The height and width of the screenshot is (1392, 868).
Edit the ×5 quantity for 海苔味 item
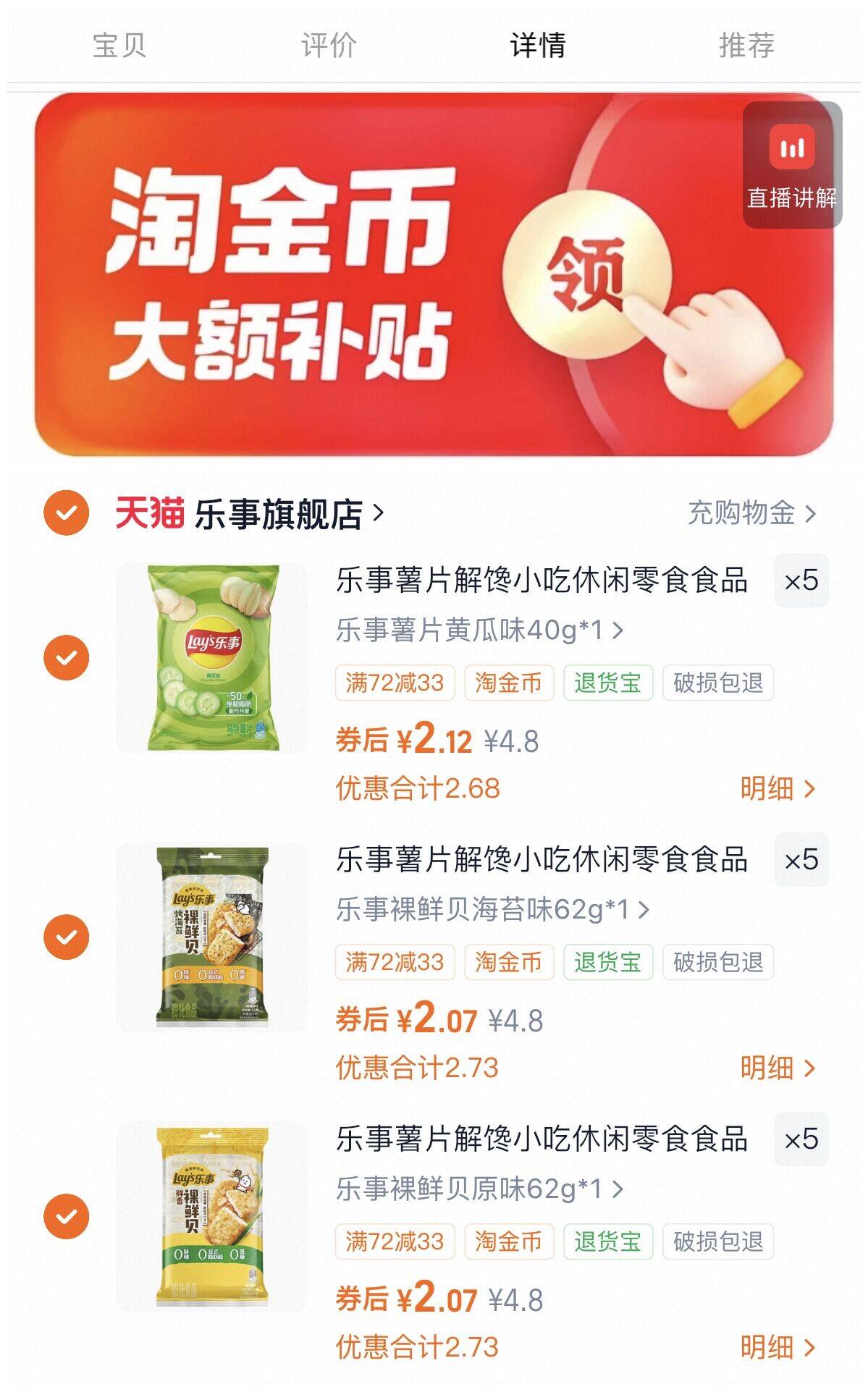tap(801, 860)
